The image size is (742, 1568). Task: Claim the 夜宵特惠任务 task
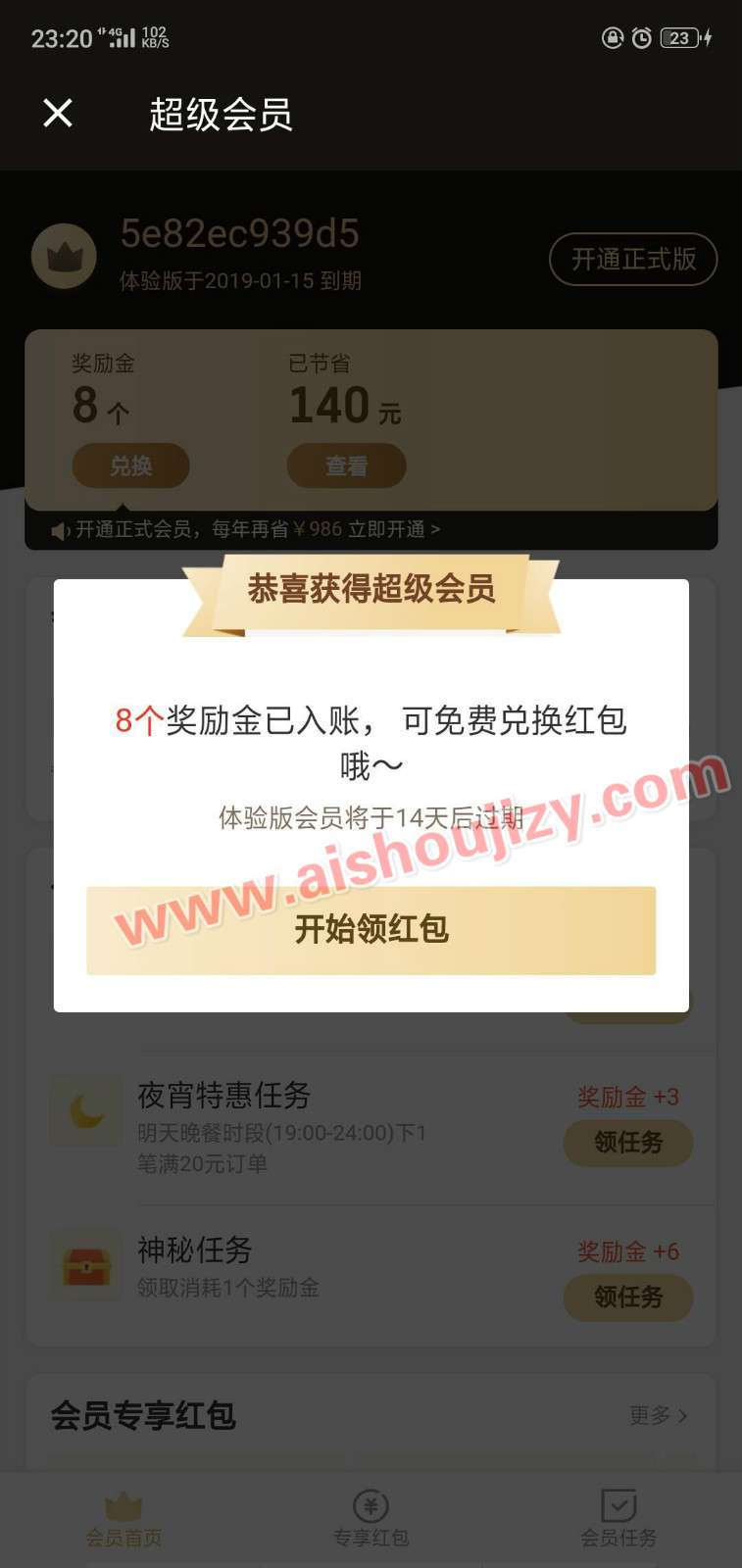(627, 1143)
